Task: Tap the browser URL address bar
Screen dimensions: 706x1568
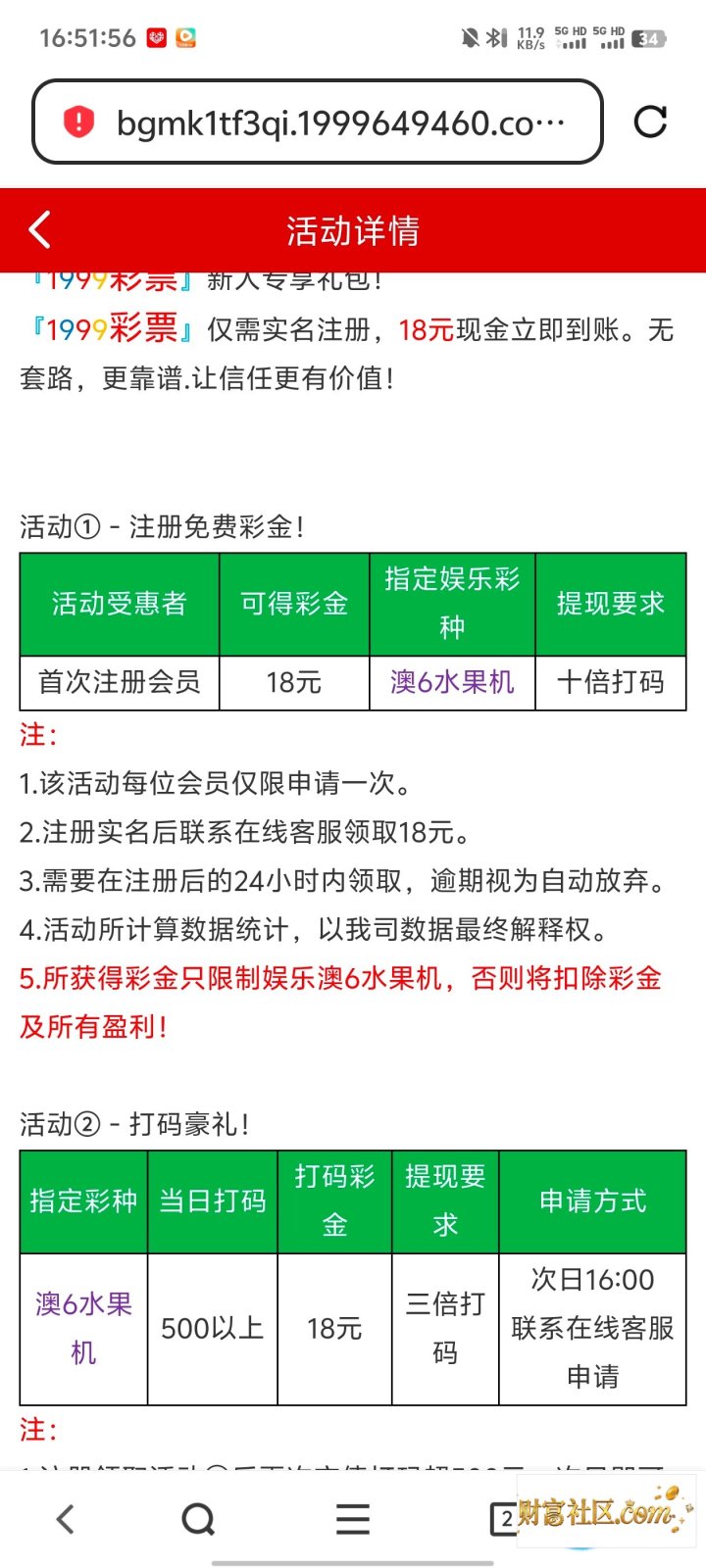Action: click(318, 122)
